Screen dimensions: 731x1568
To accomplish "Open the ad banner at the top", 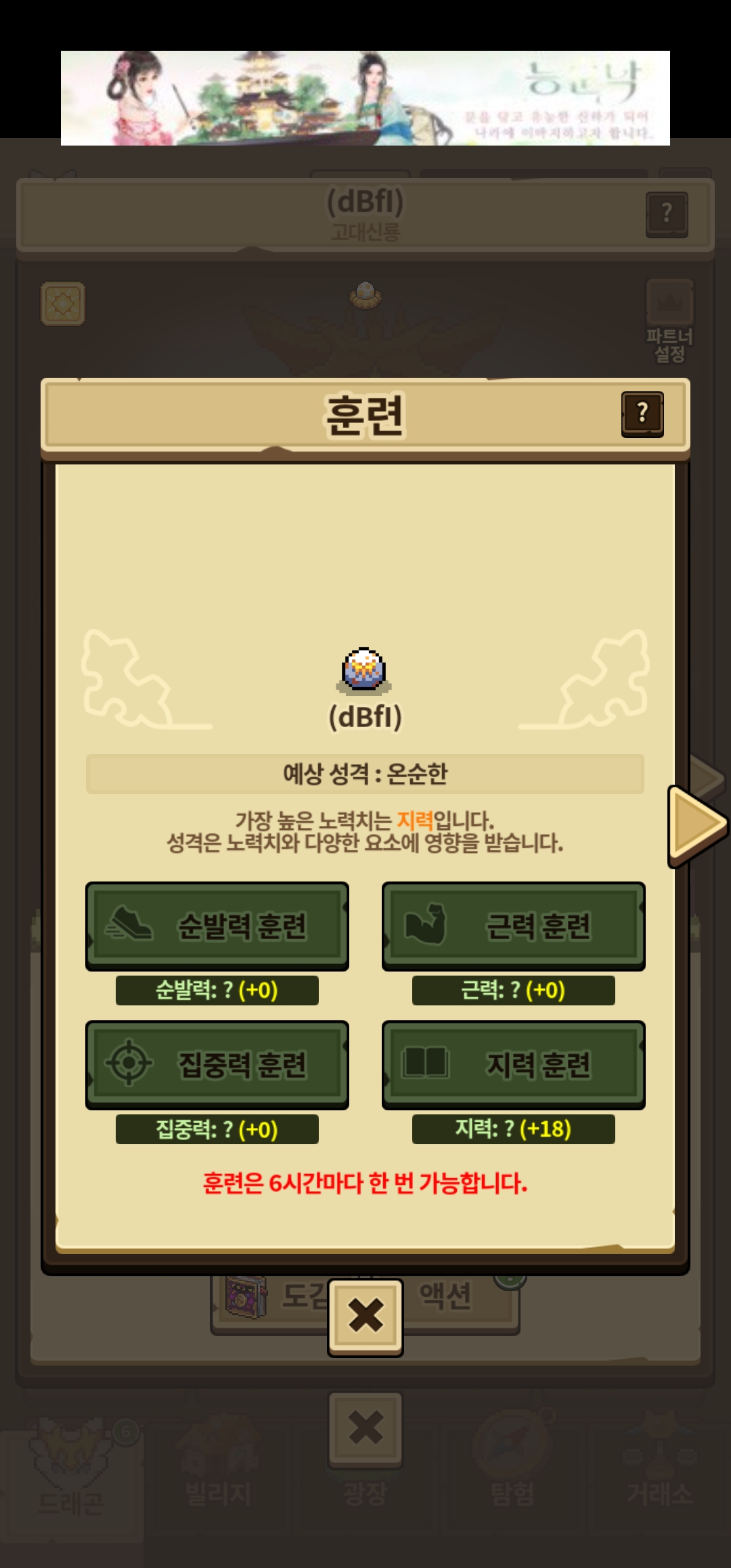I will coord(365,98).
